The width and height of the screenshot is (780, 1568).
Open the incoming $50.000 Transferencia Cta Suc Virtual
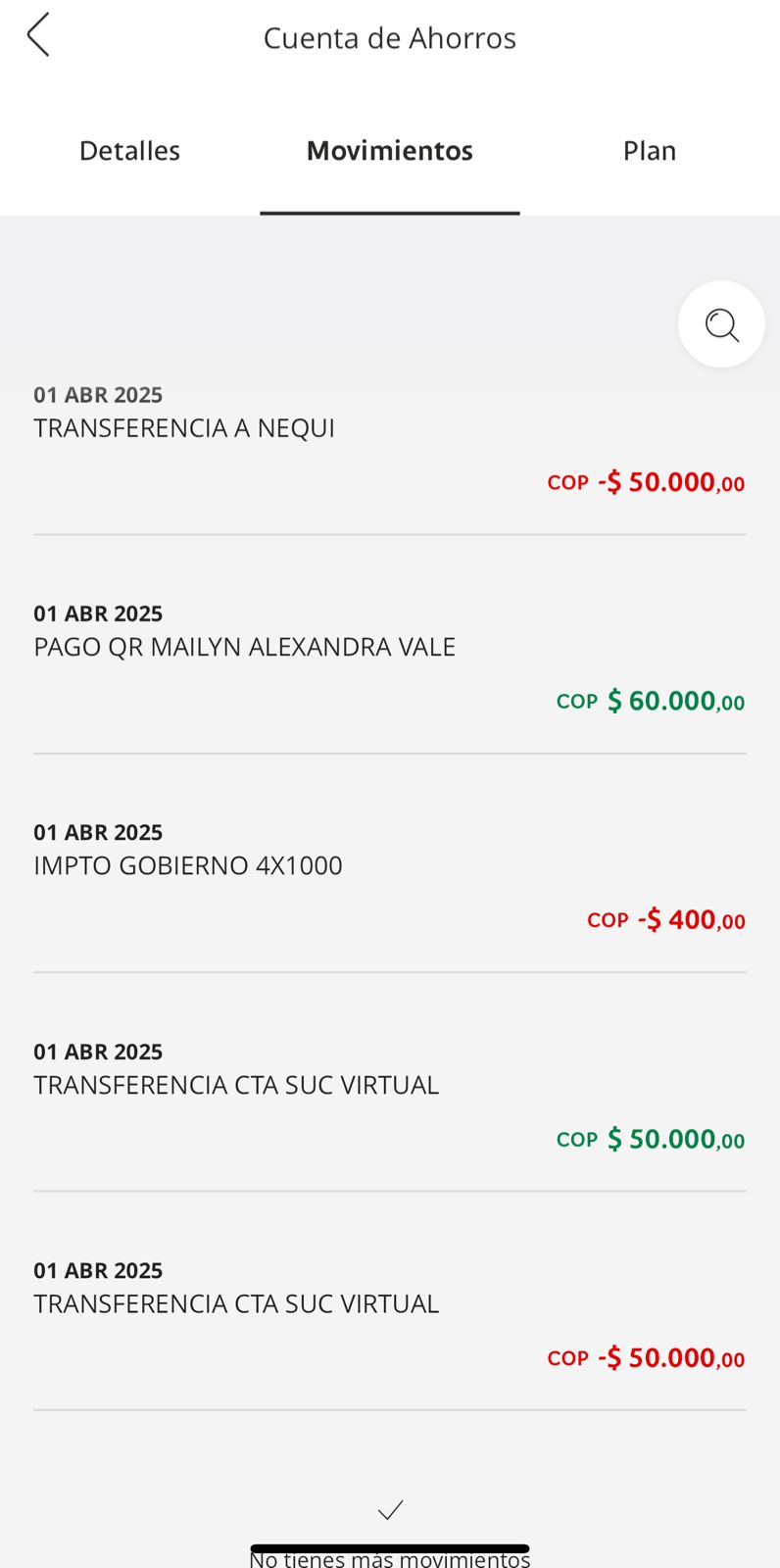pos(389,1096)
